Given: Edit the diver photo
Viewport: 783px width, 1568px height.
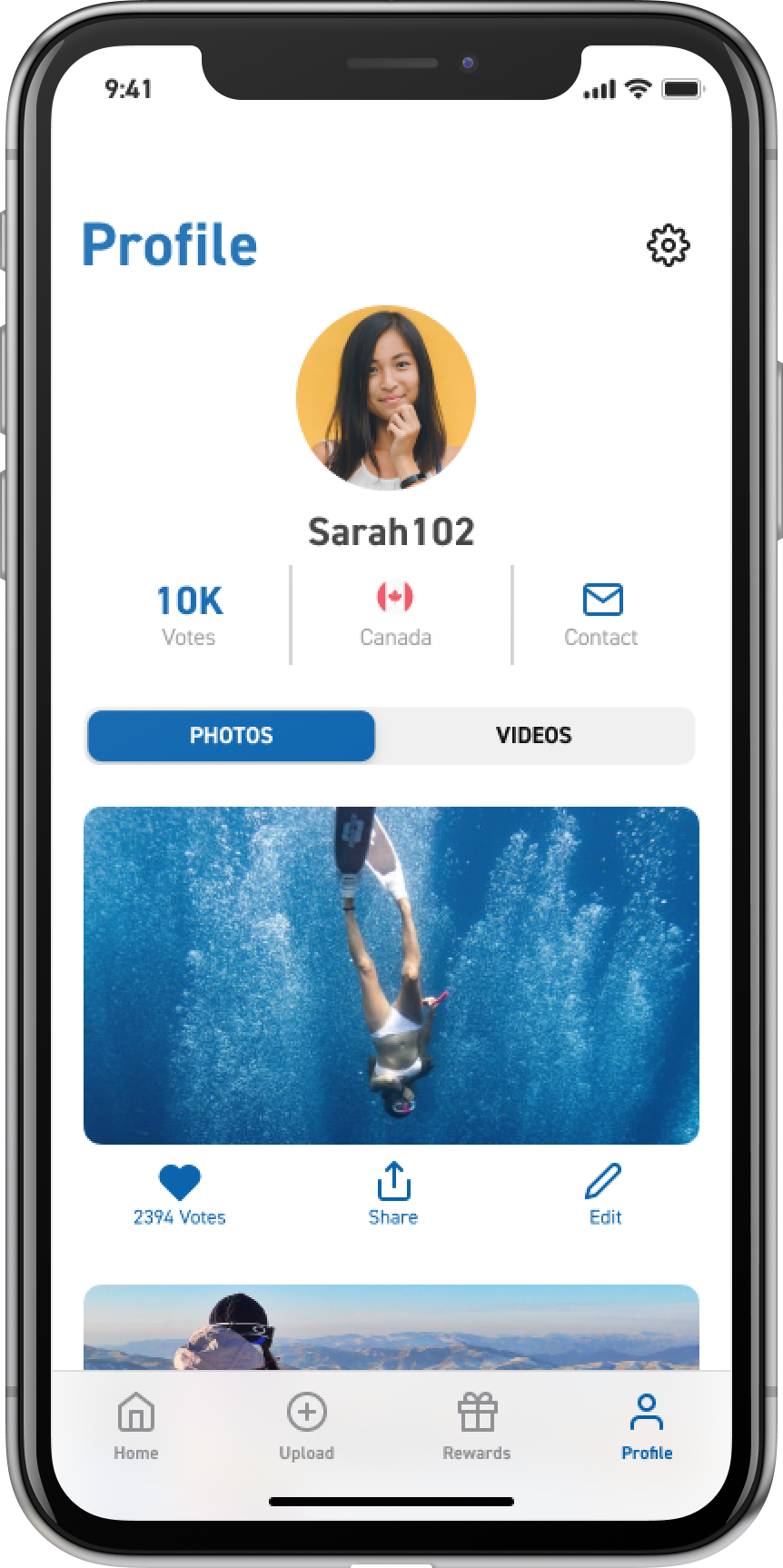Looking at the screenshot, I should click(x=604, y=1194).
